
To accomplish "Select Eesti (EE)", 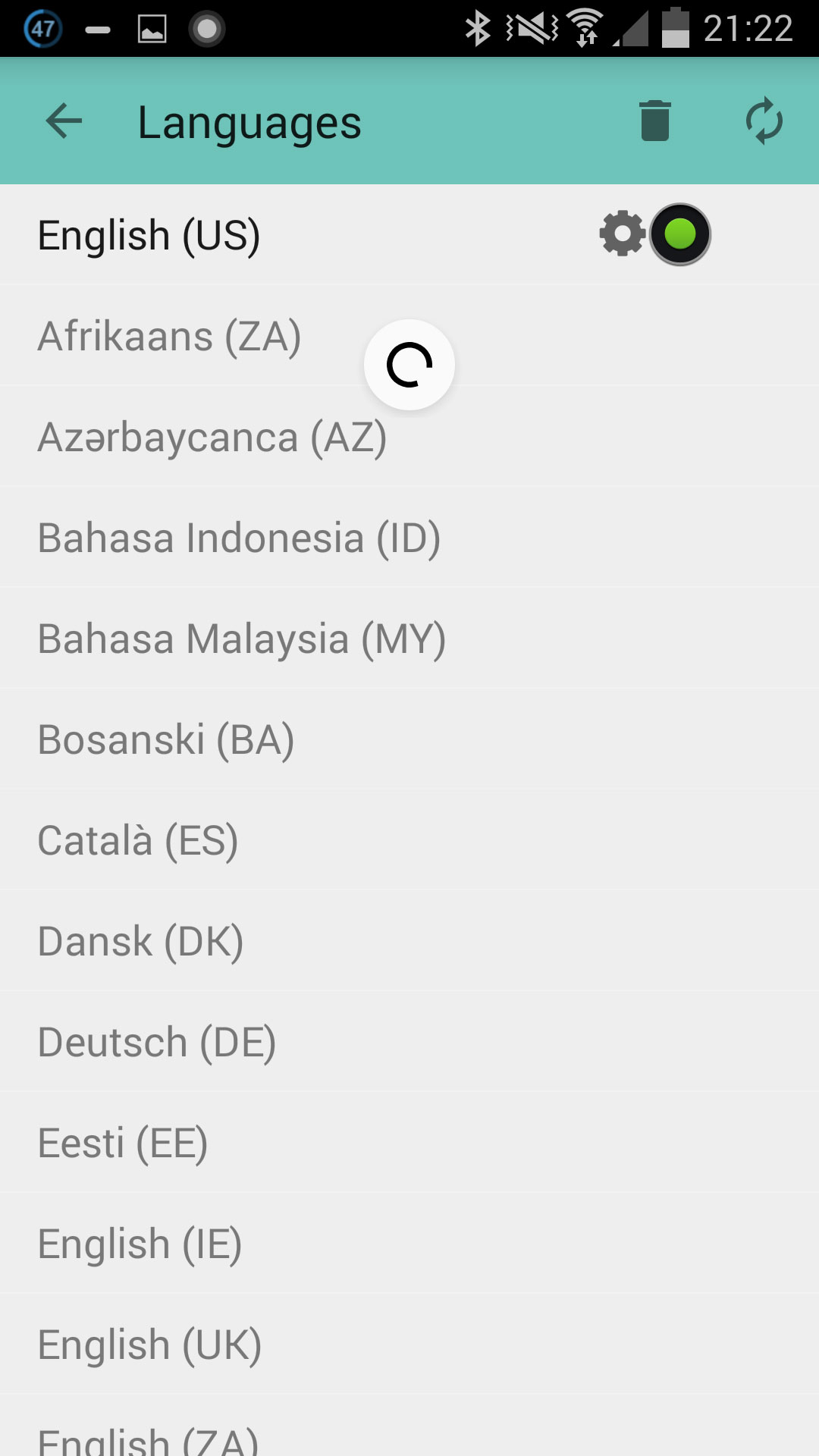I will coord(123,1143).
